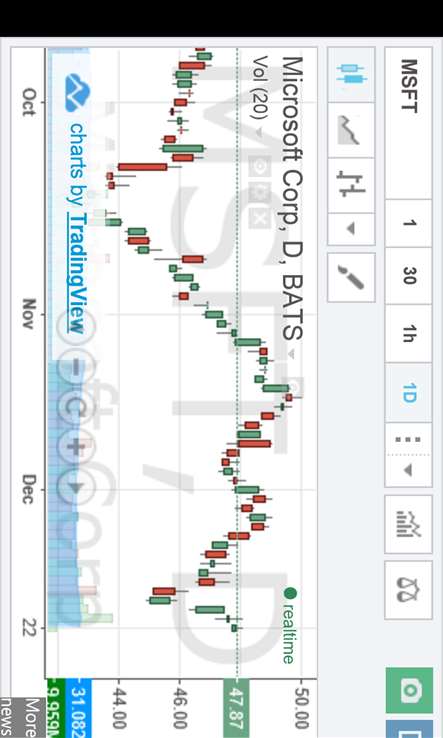Zoom out the chart with the minus button
The image size is (443, 738).
(76, 365)
